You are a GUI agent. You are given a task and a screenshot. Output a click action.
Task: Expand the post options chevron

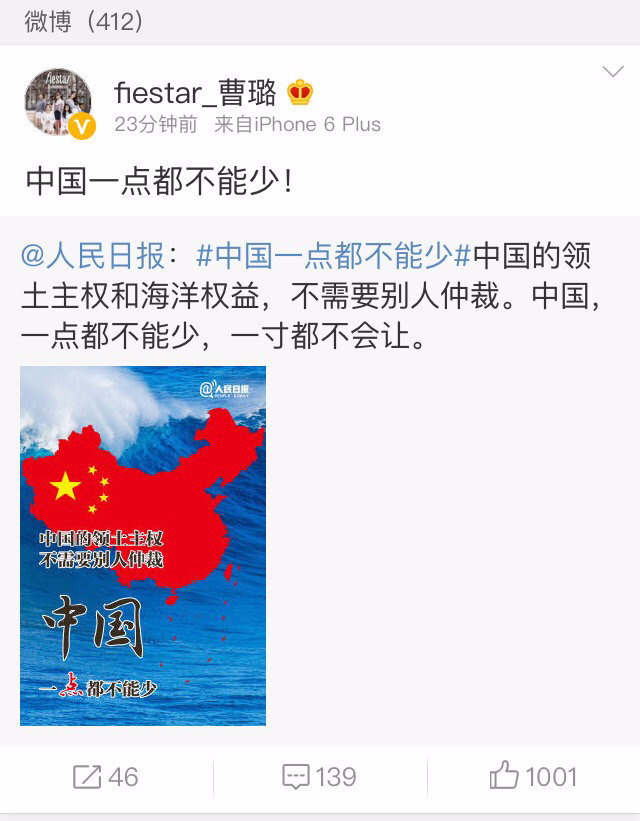click(x=612, y=71)
